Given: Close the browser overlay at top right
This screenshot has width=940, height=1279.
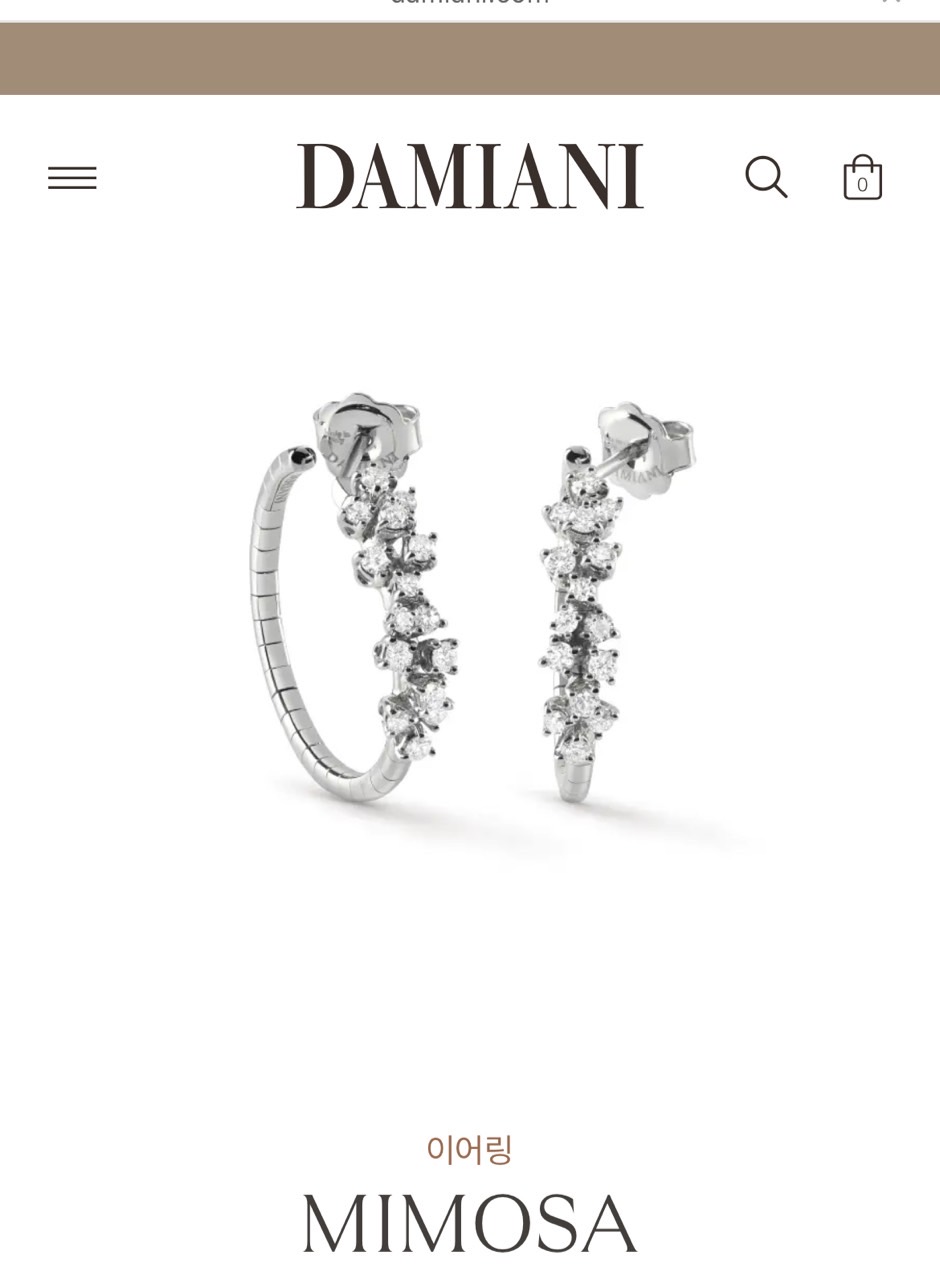Looking at the screenshot, I should click(x=891, y=3).
